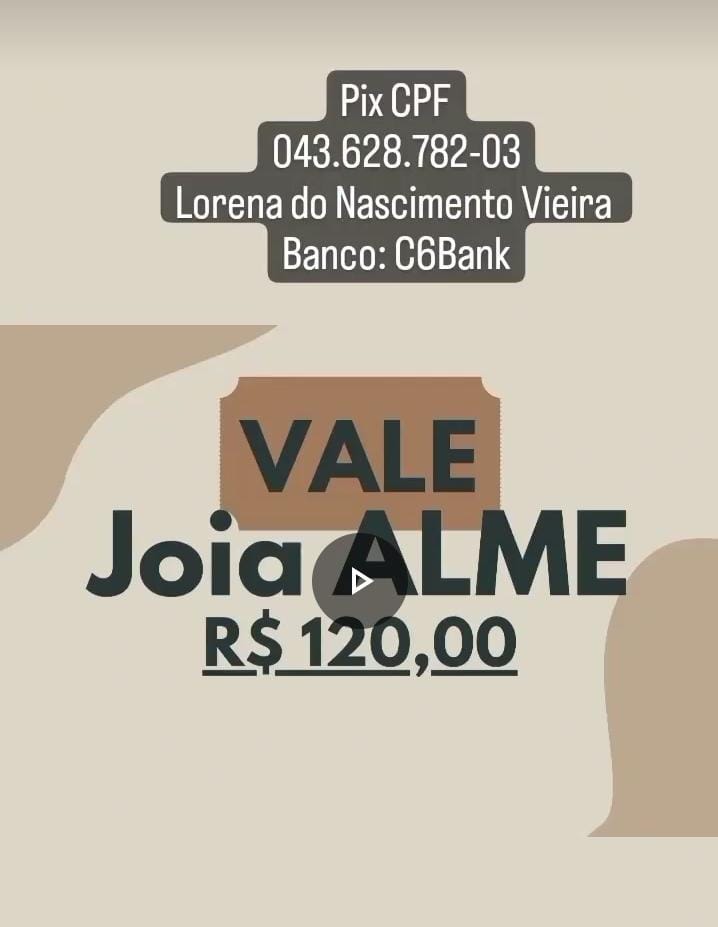Play the Vale Joia ALME video
Image resolution: width=718 pixels, height=927 pixels.
click(x=359, y=580)
